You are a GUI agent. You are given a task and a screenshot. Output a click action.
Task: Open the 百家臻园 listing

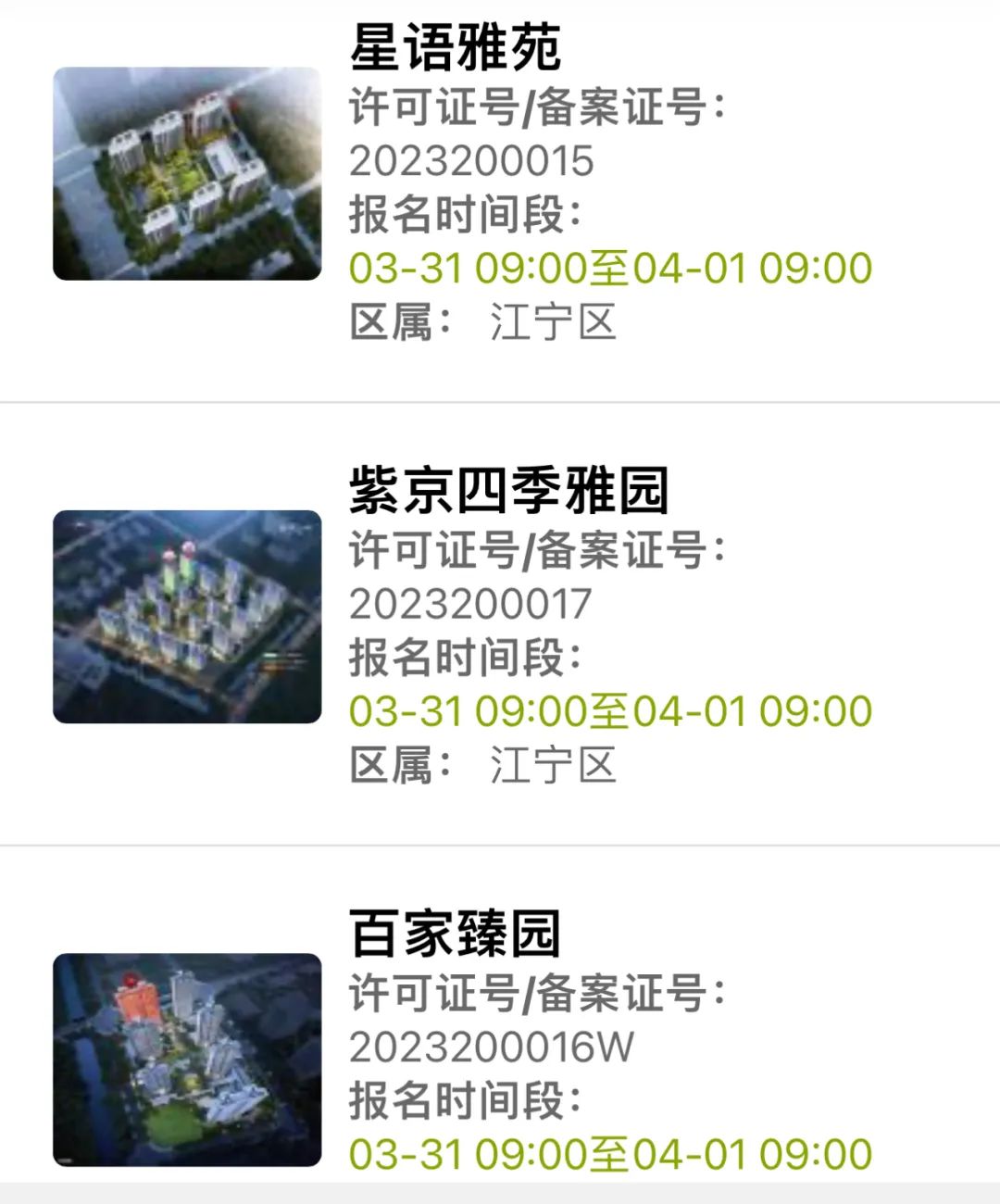coord(456,934)
